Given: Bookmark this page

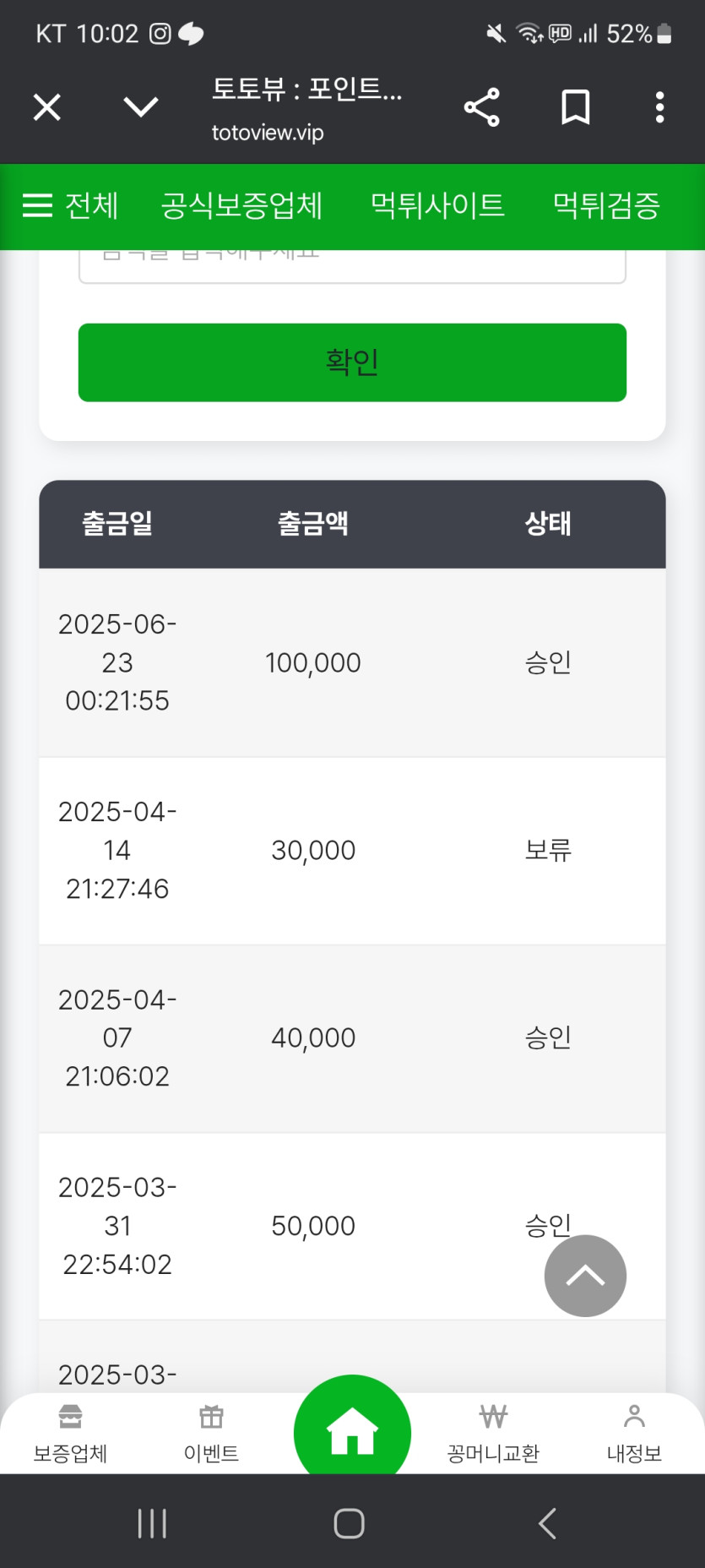Looking at the screenshot, I should 576,107.
